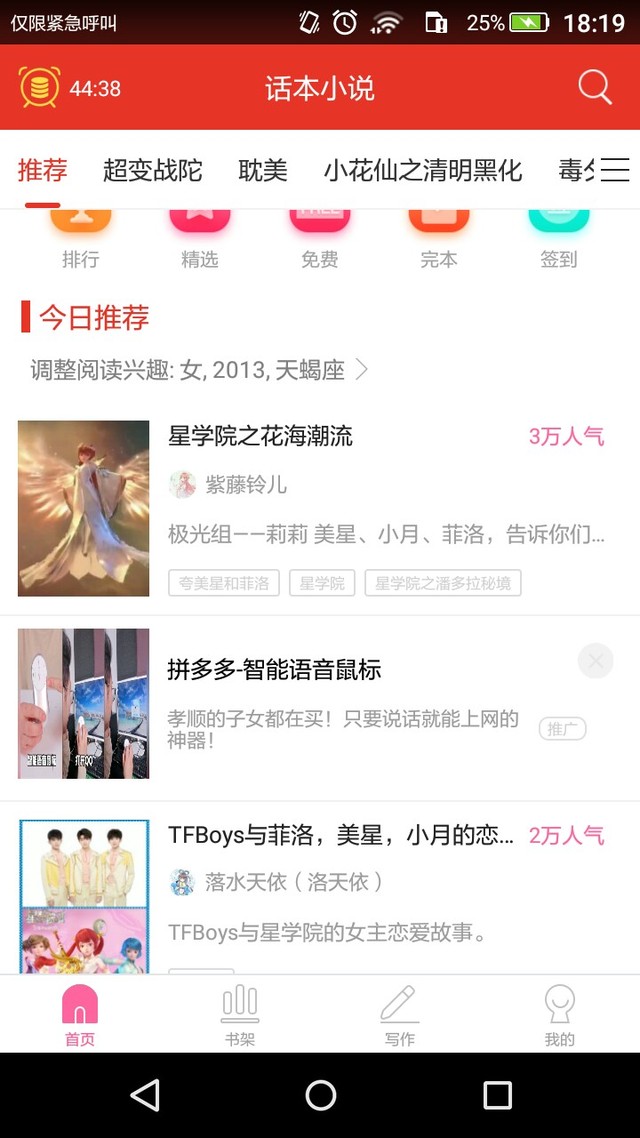Screen dimensions: 640x1138
Task: Expand the category list menu icon
Action: 614,170
